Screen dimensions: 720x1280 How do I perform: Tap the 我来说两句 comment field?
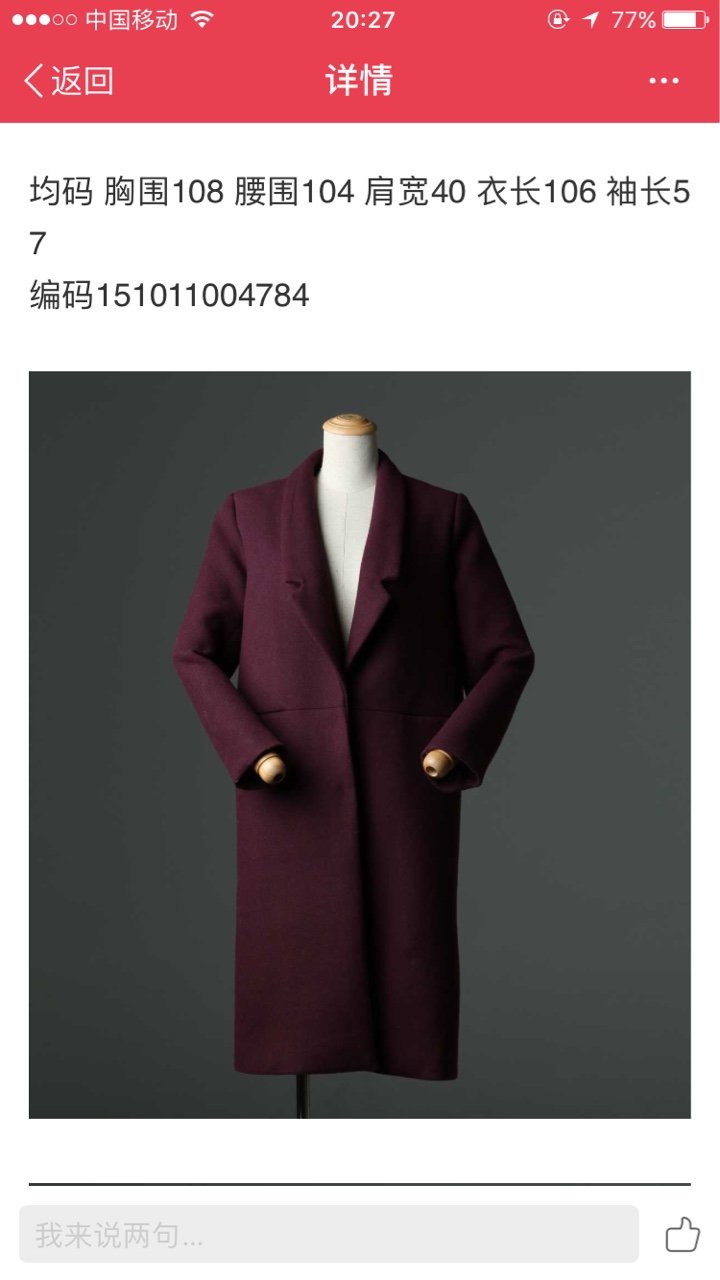[x=328, y=1234]
